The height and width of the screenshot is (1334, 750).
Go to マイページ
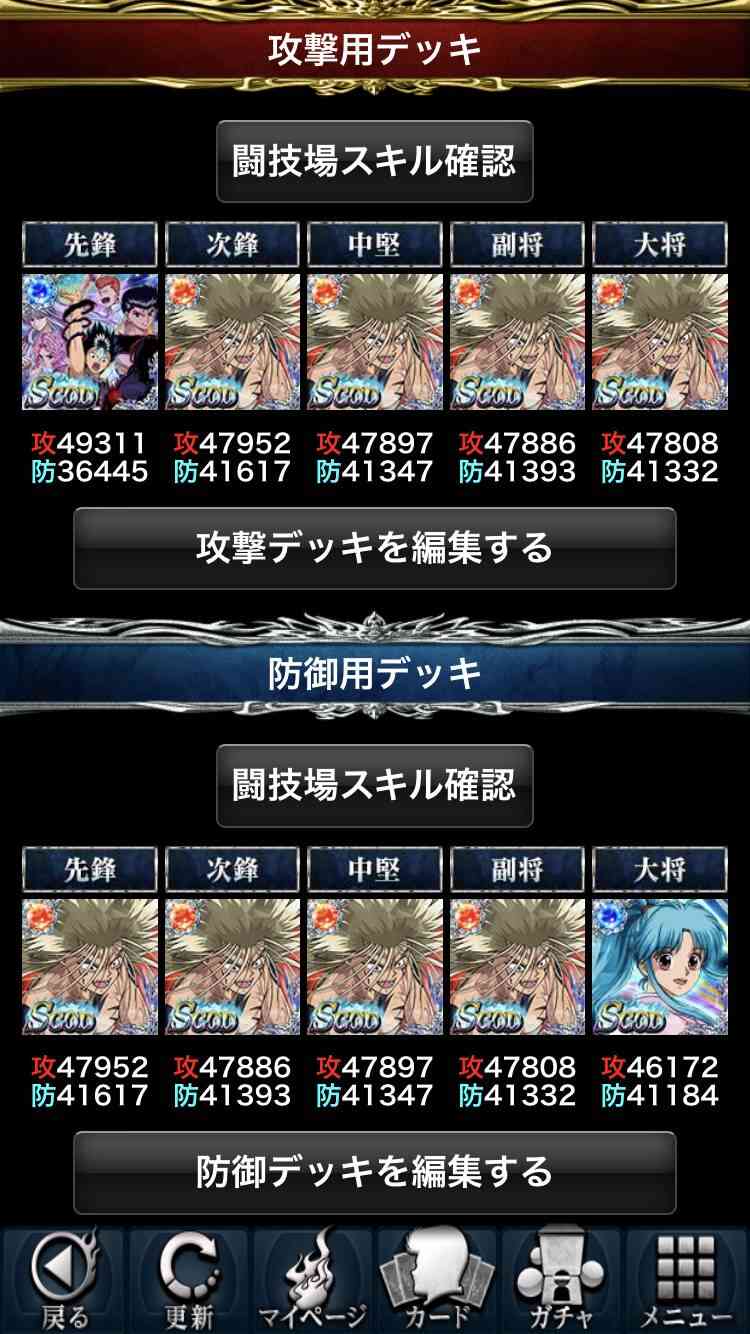[312, 1280]
